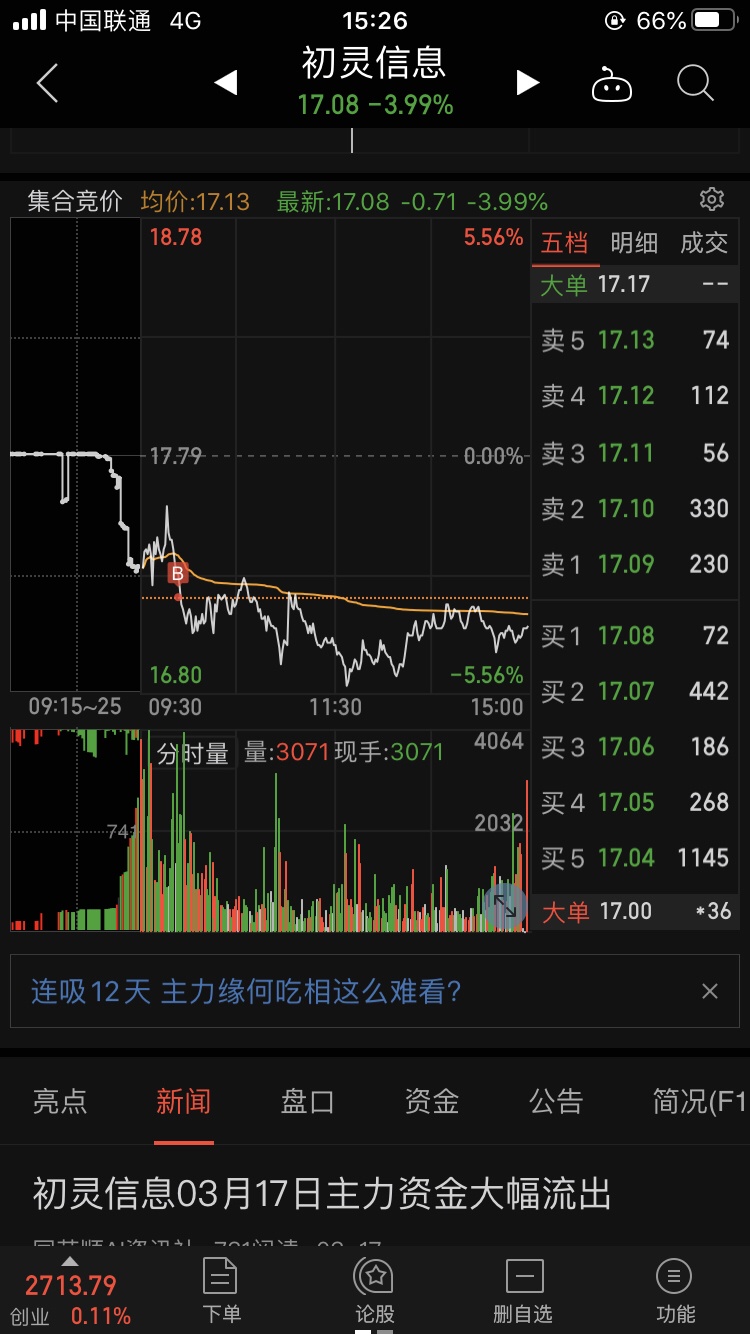Go back using the top-left arrow

tap(47, 83)
